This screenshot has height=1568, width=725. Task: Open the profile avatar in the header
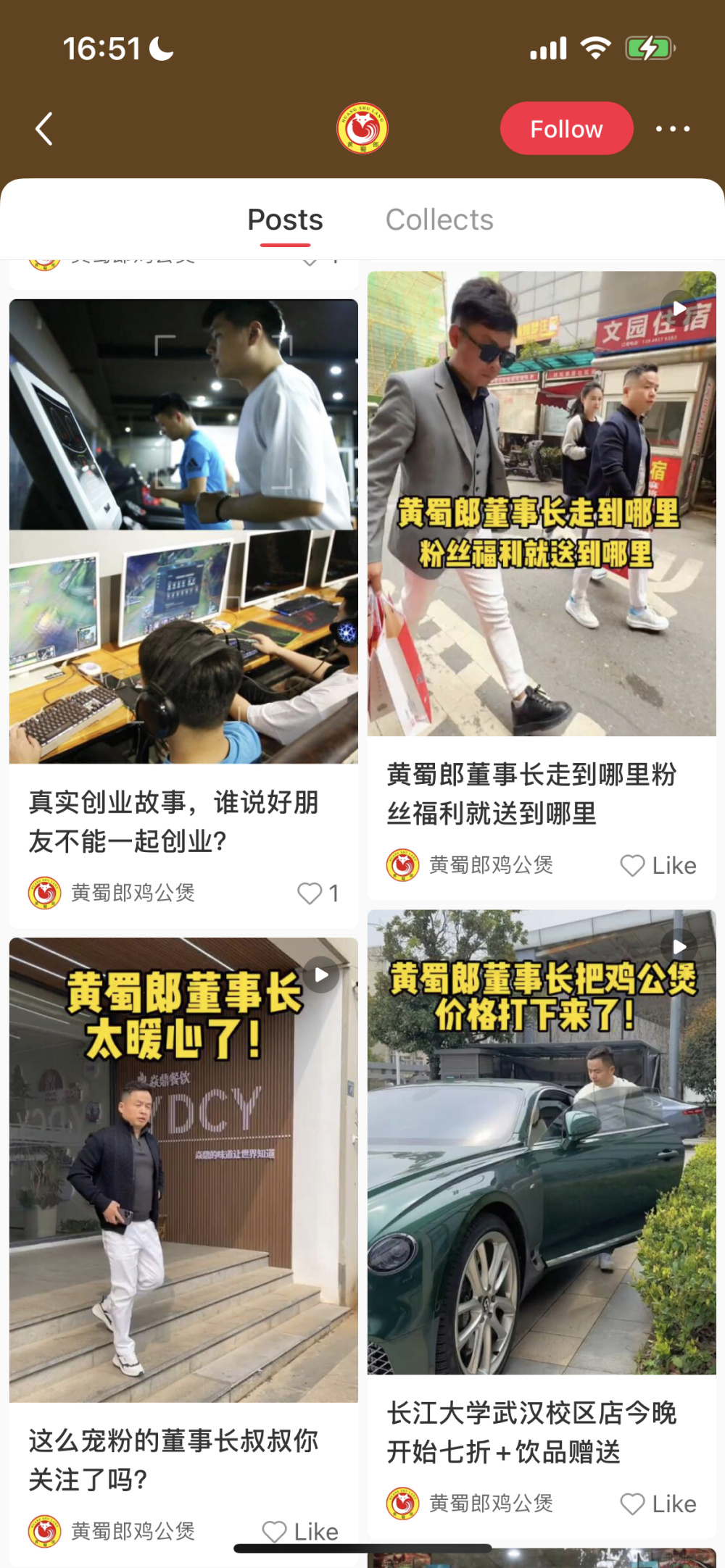362,128
